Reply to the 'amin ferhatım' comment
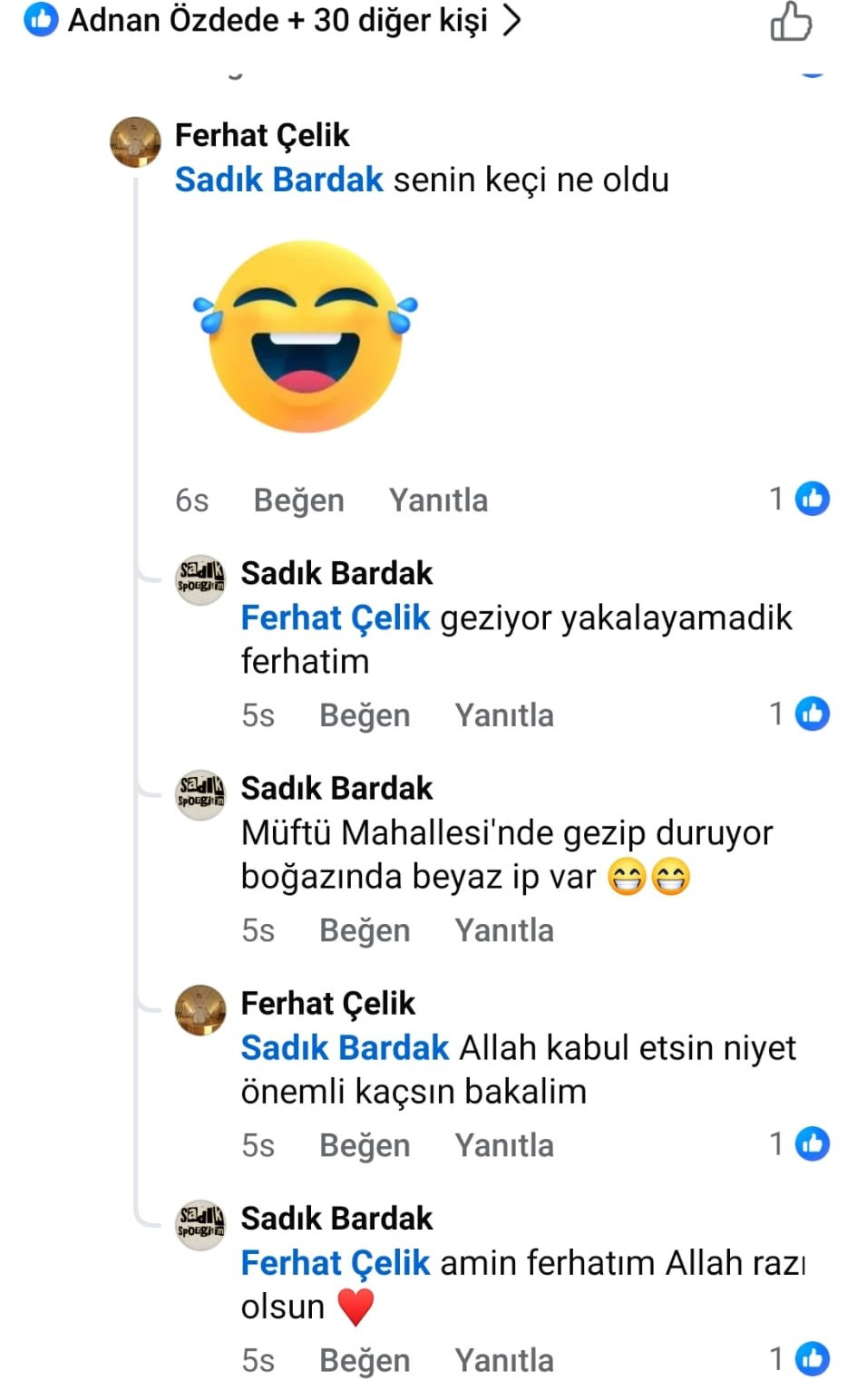The image size is (857, 1400). point(503,1360)
